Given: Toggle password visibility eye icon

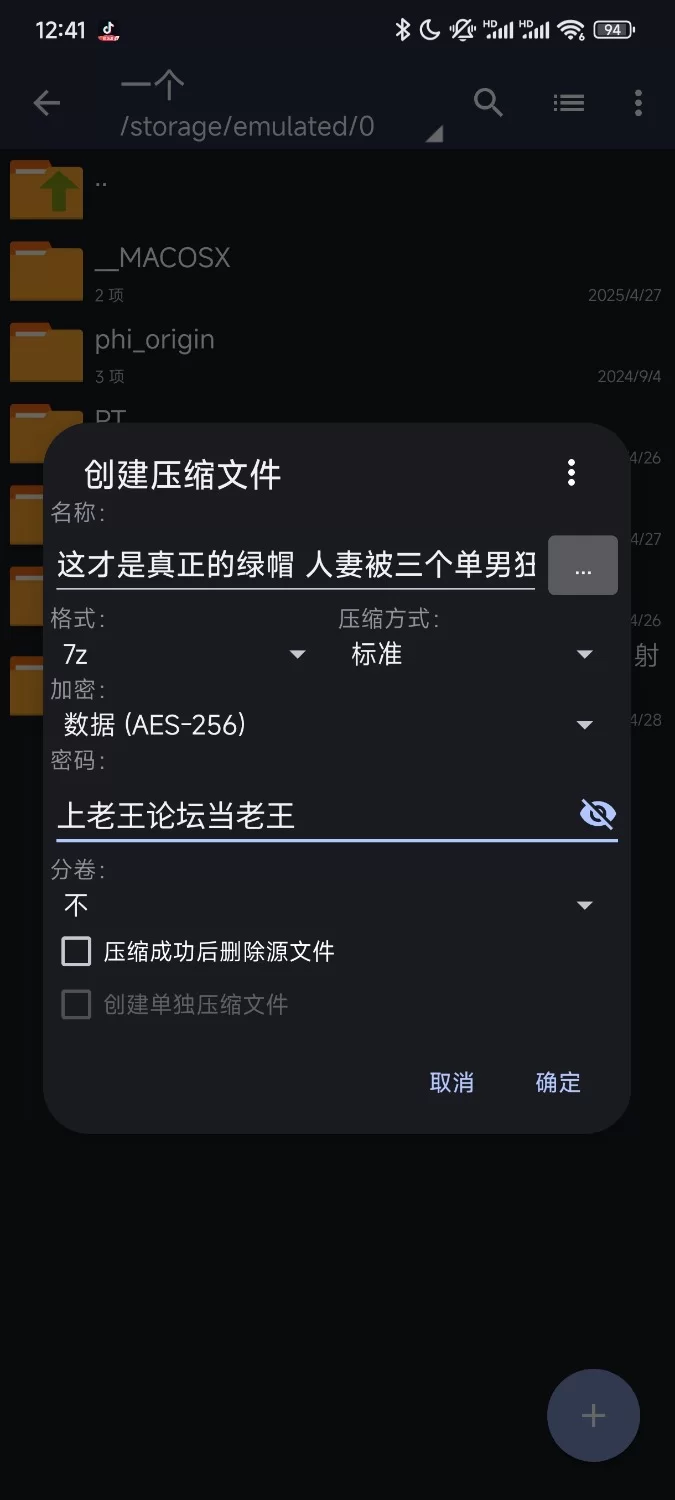Looking at the screenshot, I should [x=597, y=815].
